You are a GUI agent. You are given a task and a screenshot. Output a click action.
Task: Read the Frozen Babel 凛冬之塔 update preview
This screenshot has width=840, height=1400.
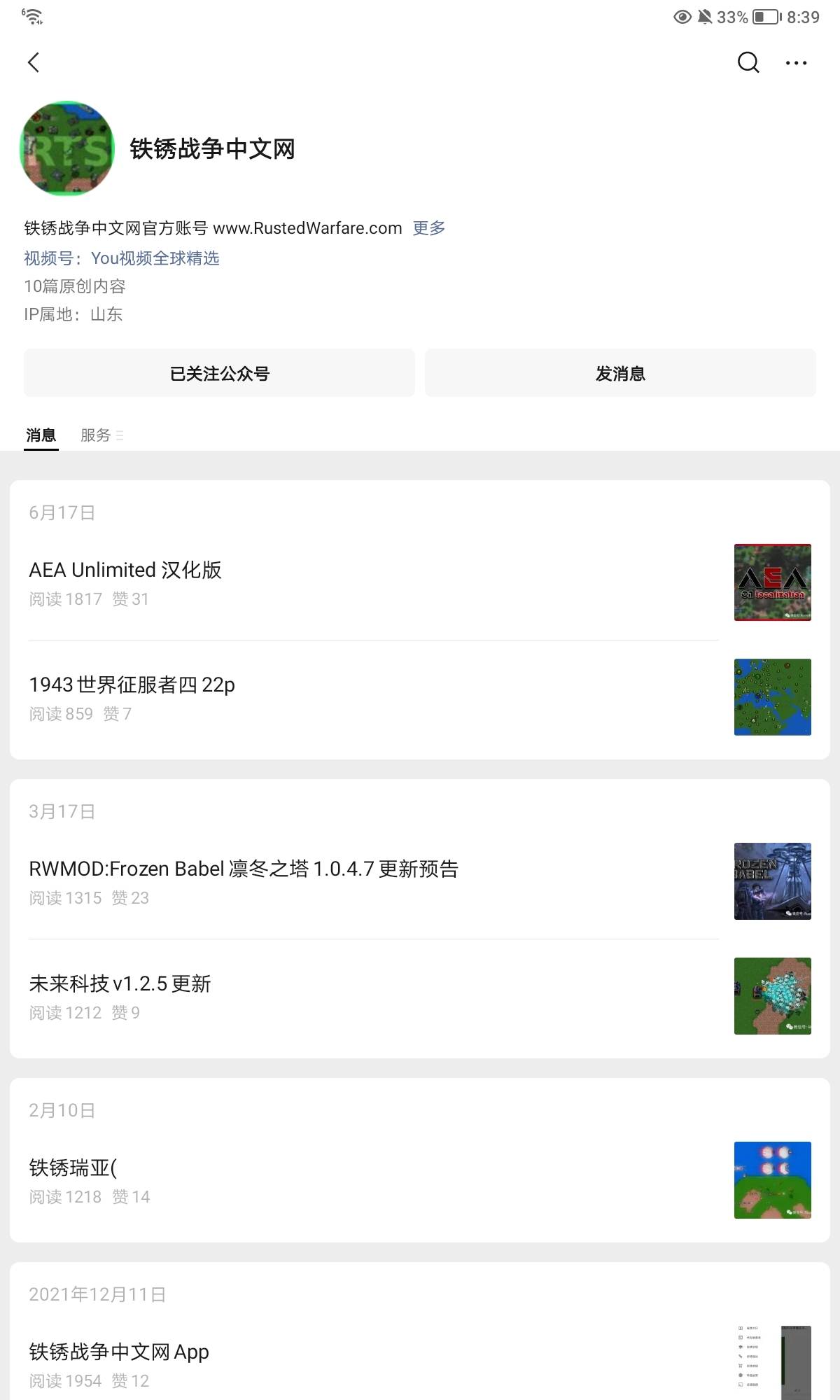[x=244, y=869]
